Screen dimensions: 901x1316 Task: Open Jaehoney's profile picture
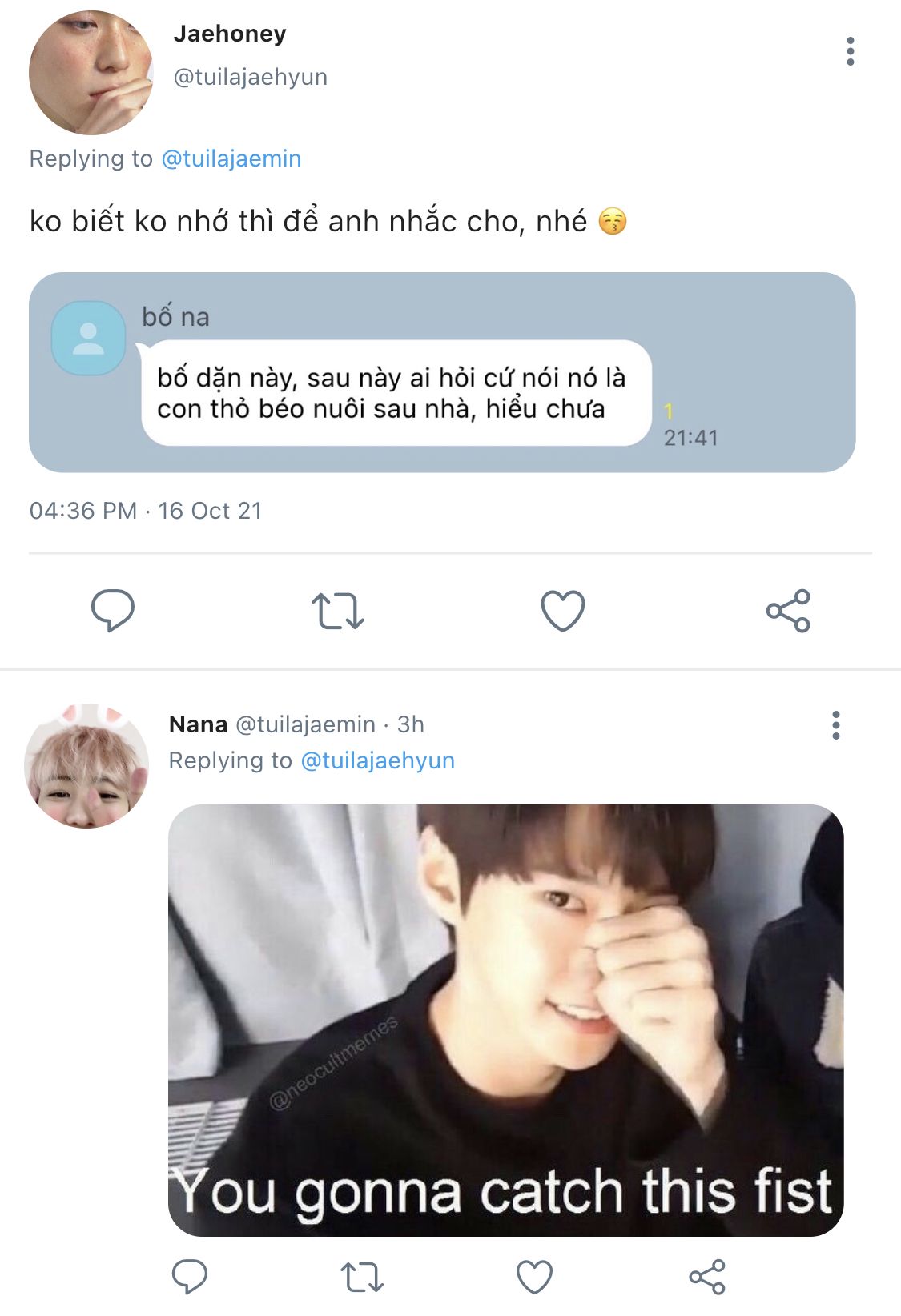coord(91,73)
